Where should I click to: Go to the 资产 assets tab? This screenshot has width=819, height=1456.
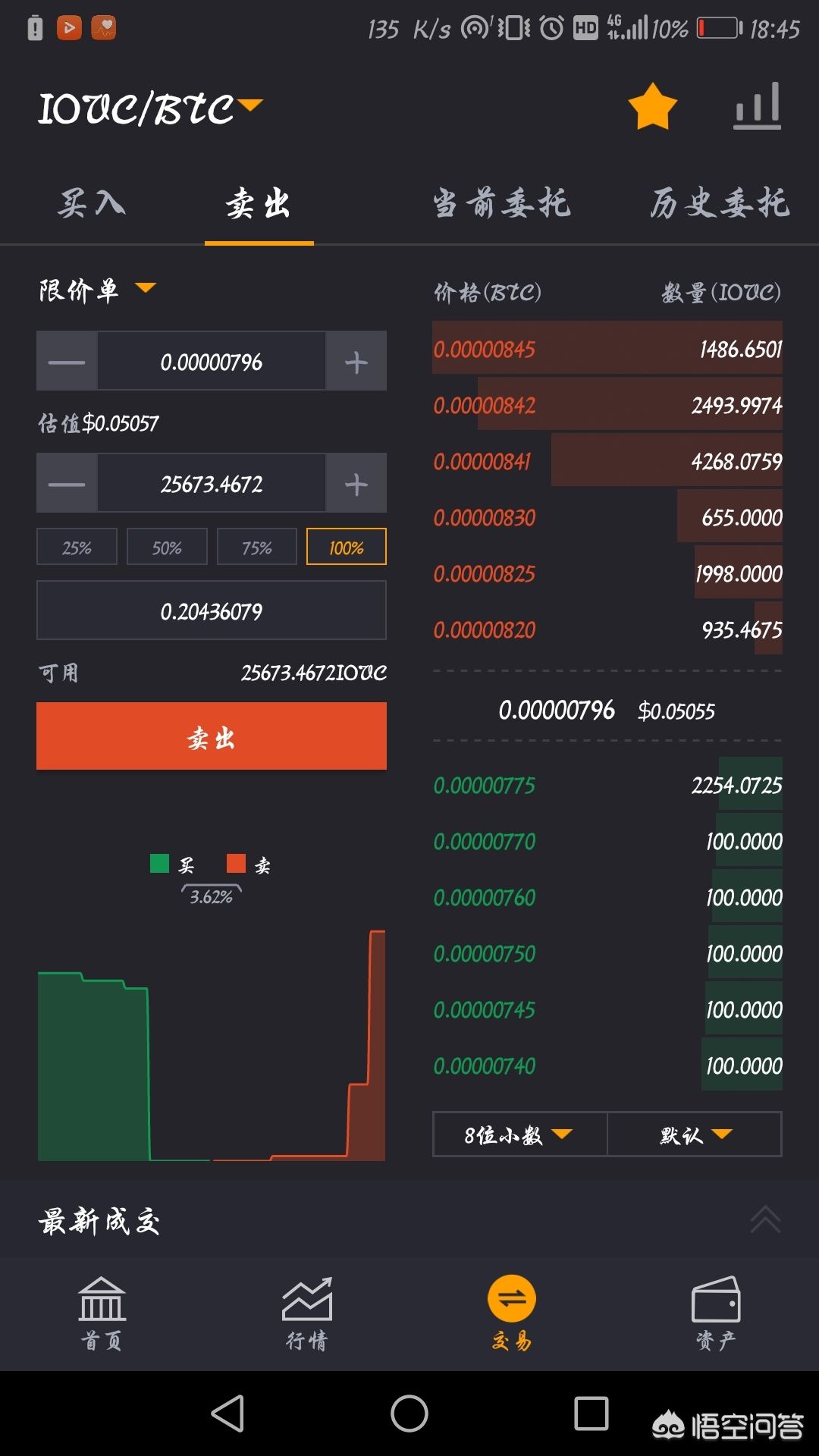(716, 1313)
